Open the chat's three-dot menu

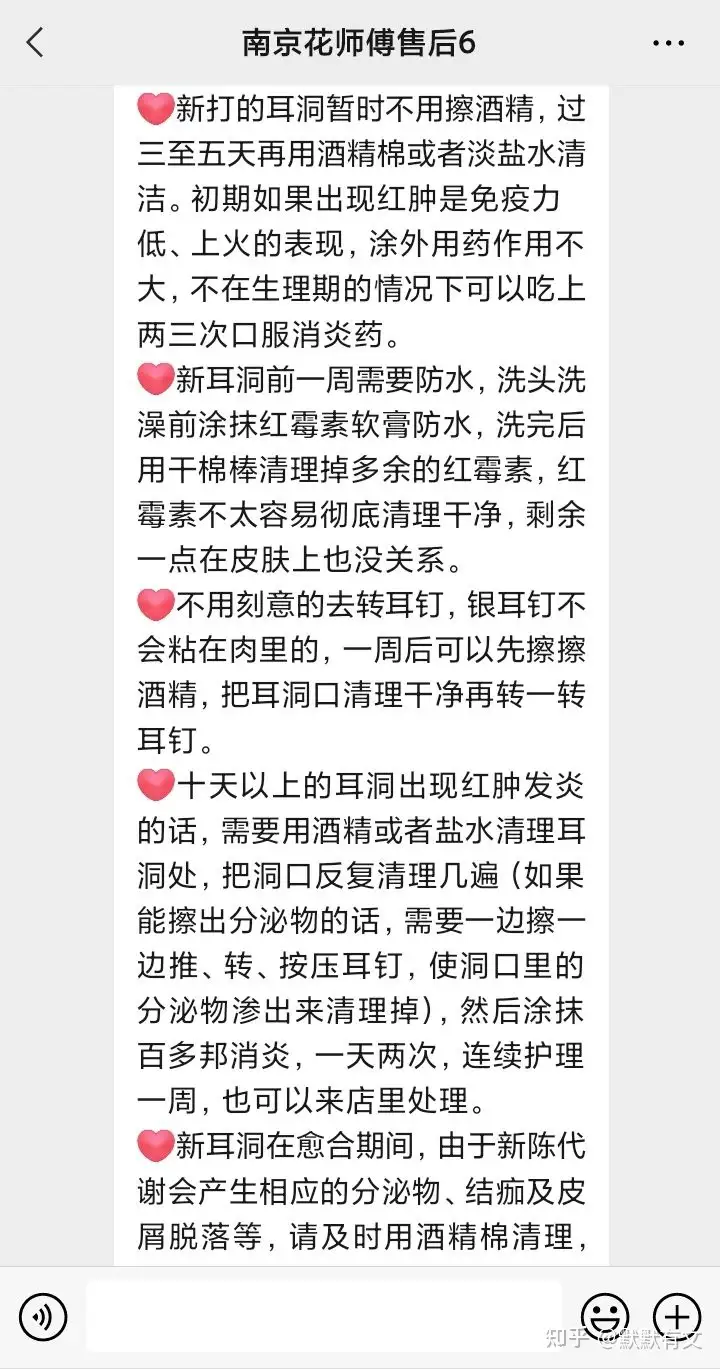click(668, 43)
